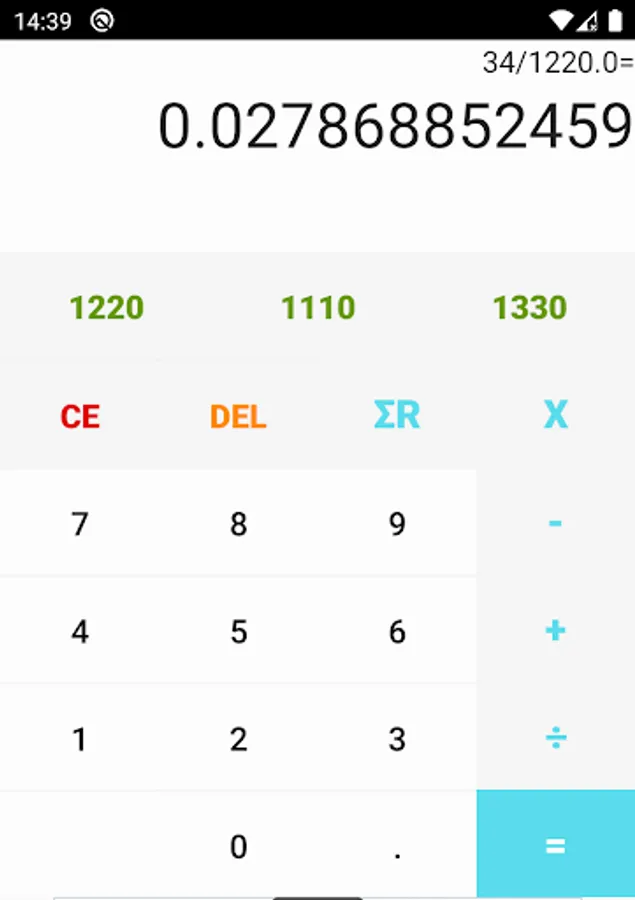Enter the digit 8

coord(238,523)
